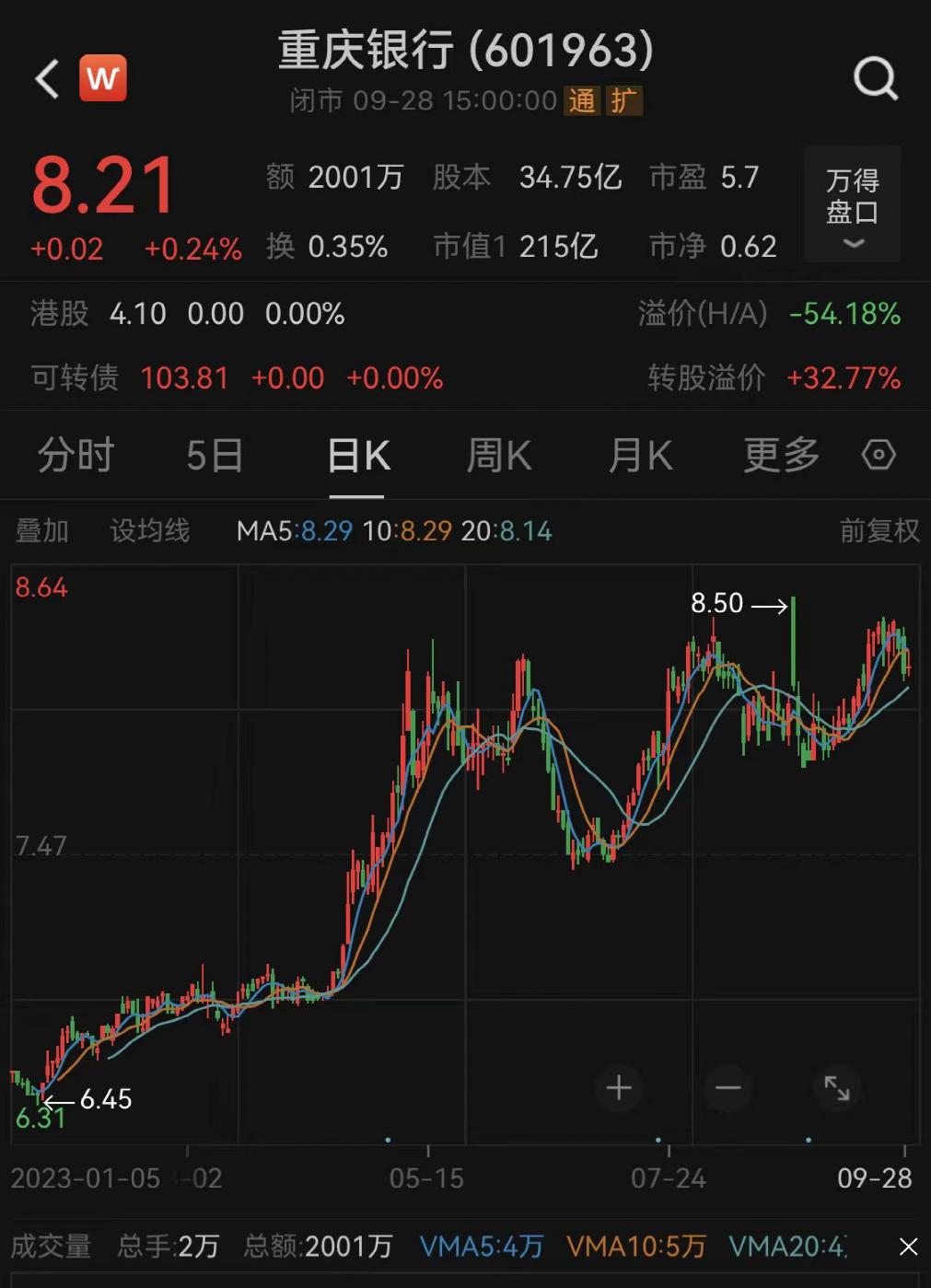931x1288 pixels.
Task: Zoom in using the plus icon
Action: pos(618,1088)
